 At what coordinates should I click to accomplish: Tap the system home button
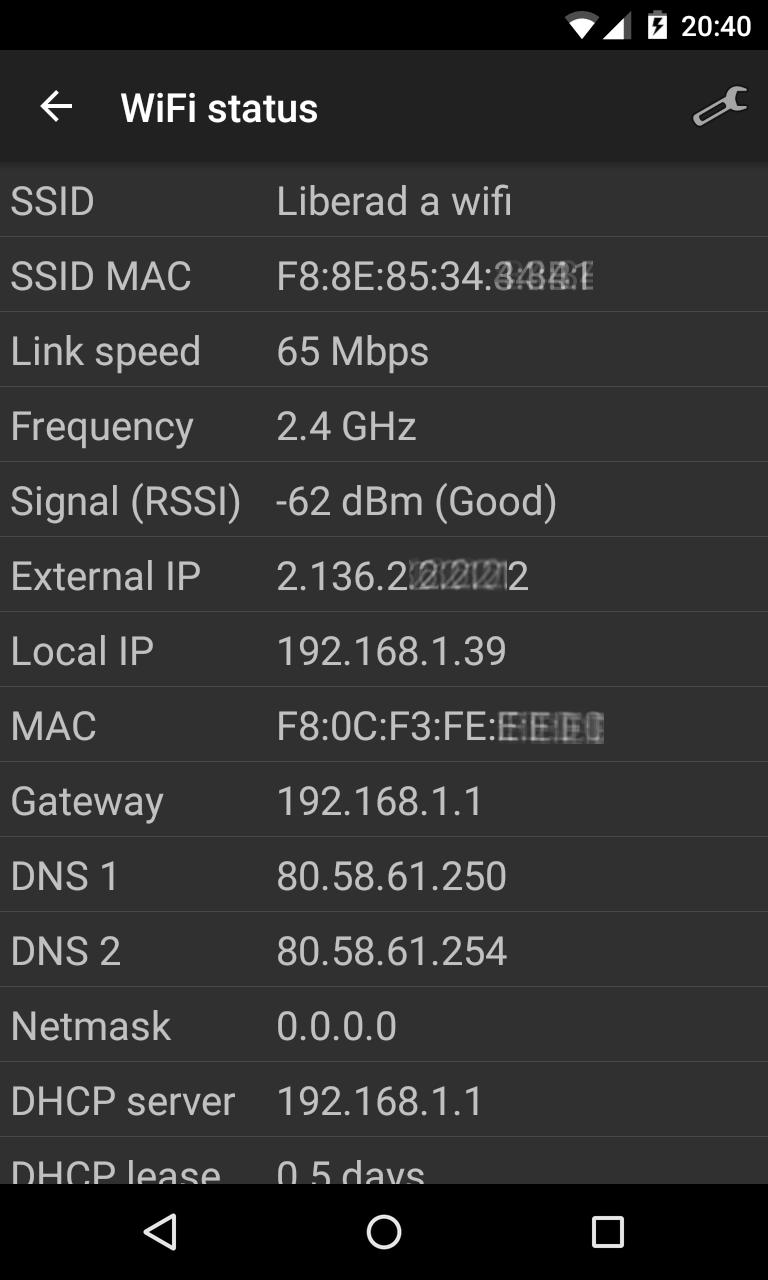click(384, 1232)
